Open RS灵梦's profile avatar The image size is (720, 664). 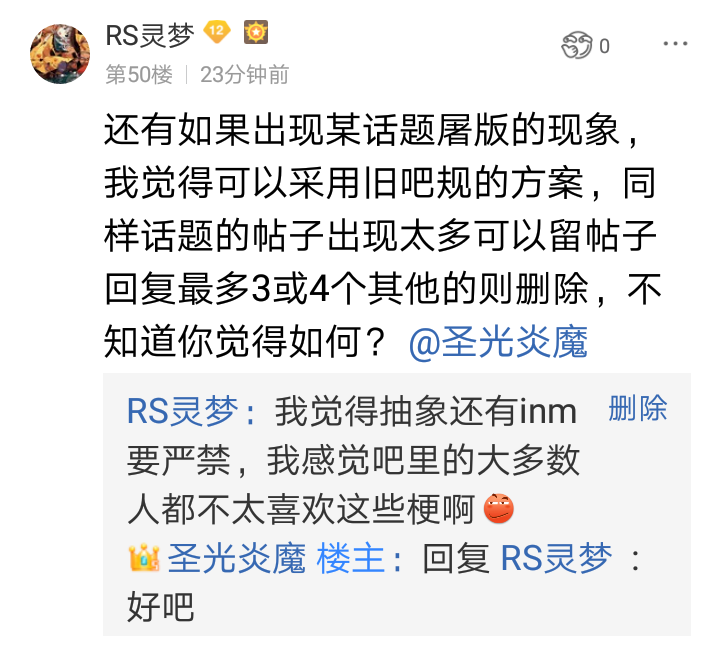click(60, 53)
